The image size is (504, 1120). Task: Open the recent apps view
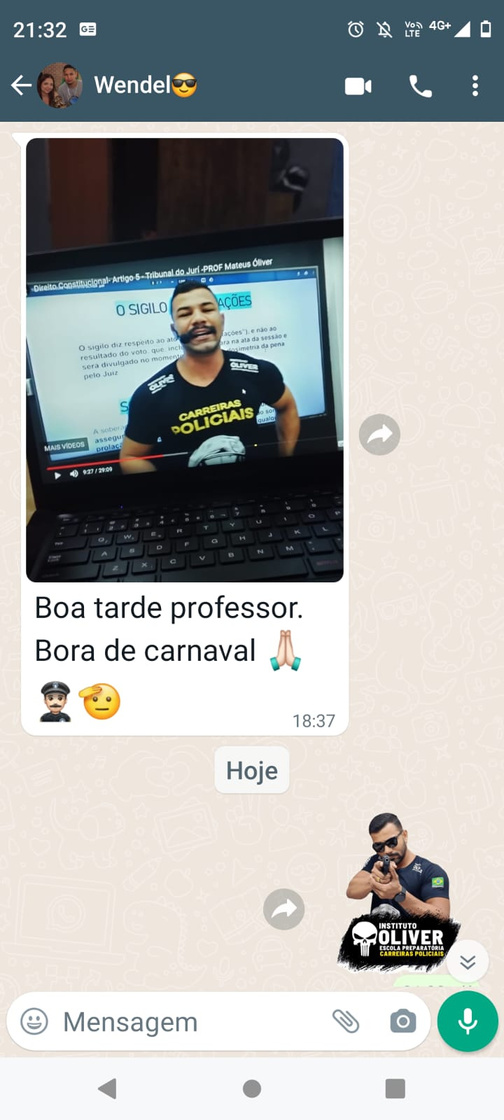click(x=395, y=1089)
